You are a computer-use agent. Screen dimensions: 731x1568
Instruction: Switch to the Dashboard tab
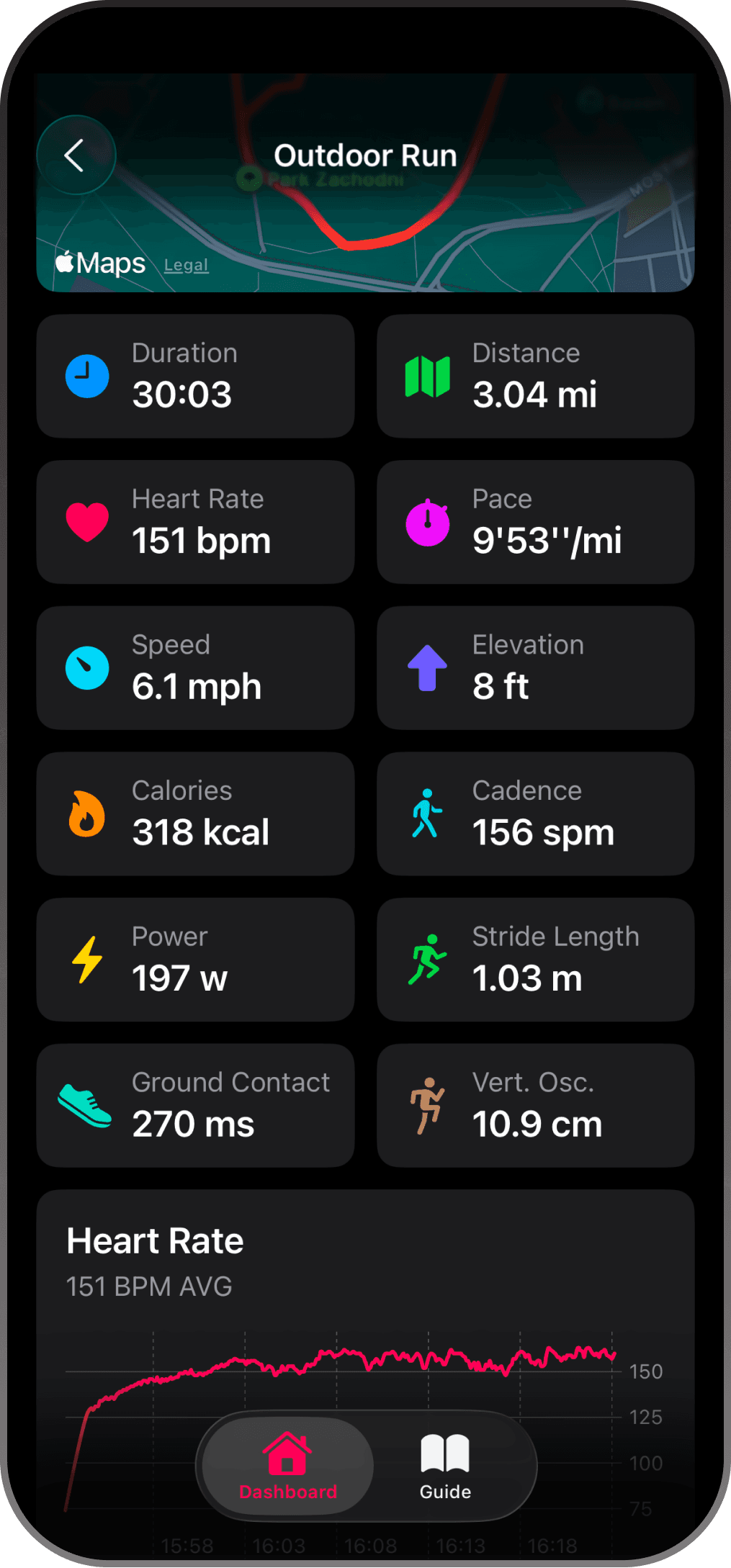point(287,1465)
